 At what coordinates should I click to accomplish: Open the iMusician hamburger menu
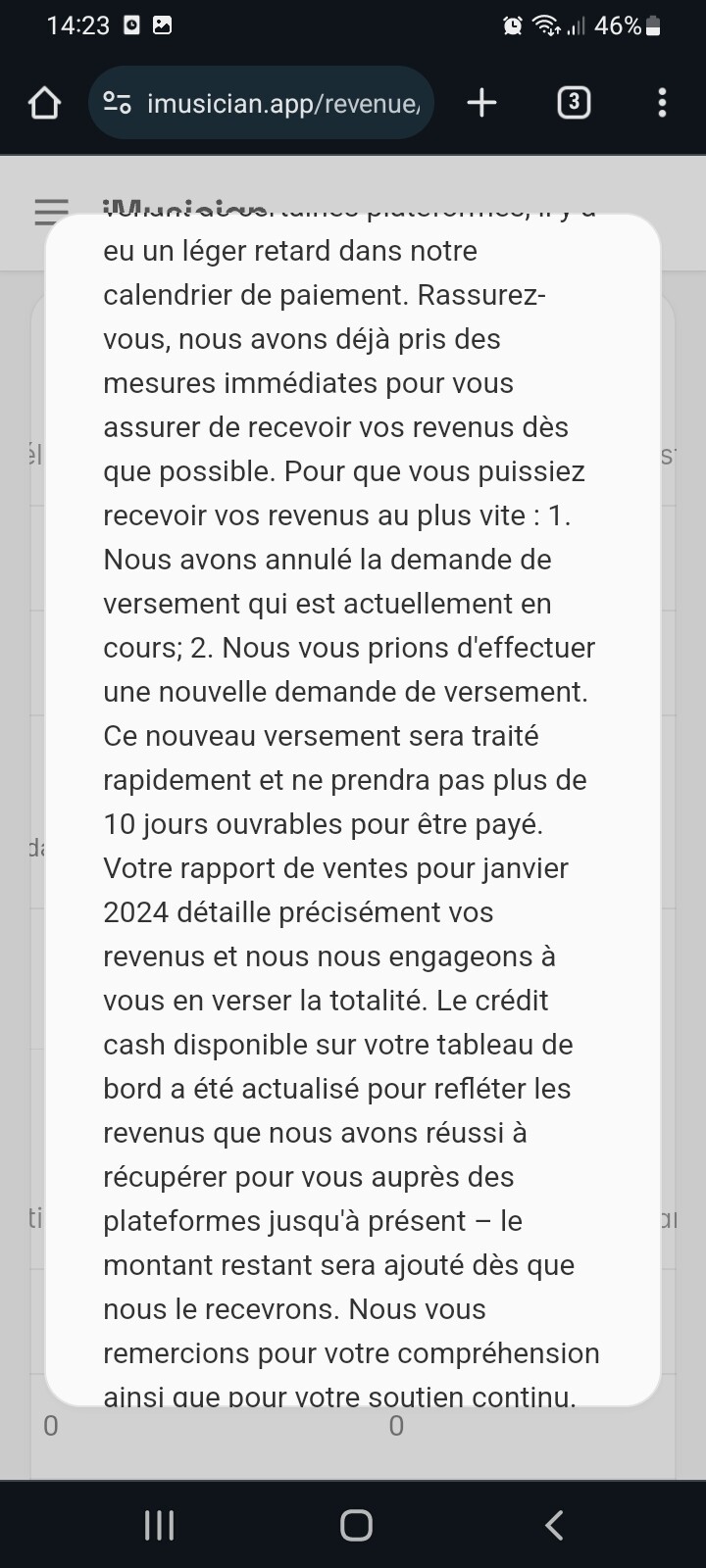coord(51,212)
